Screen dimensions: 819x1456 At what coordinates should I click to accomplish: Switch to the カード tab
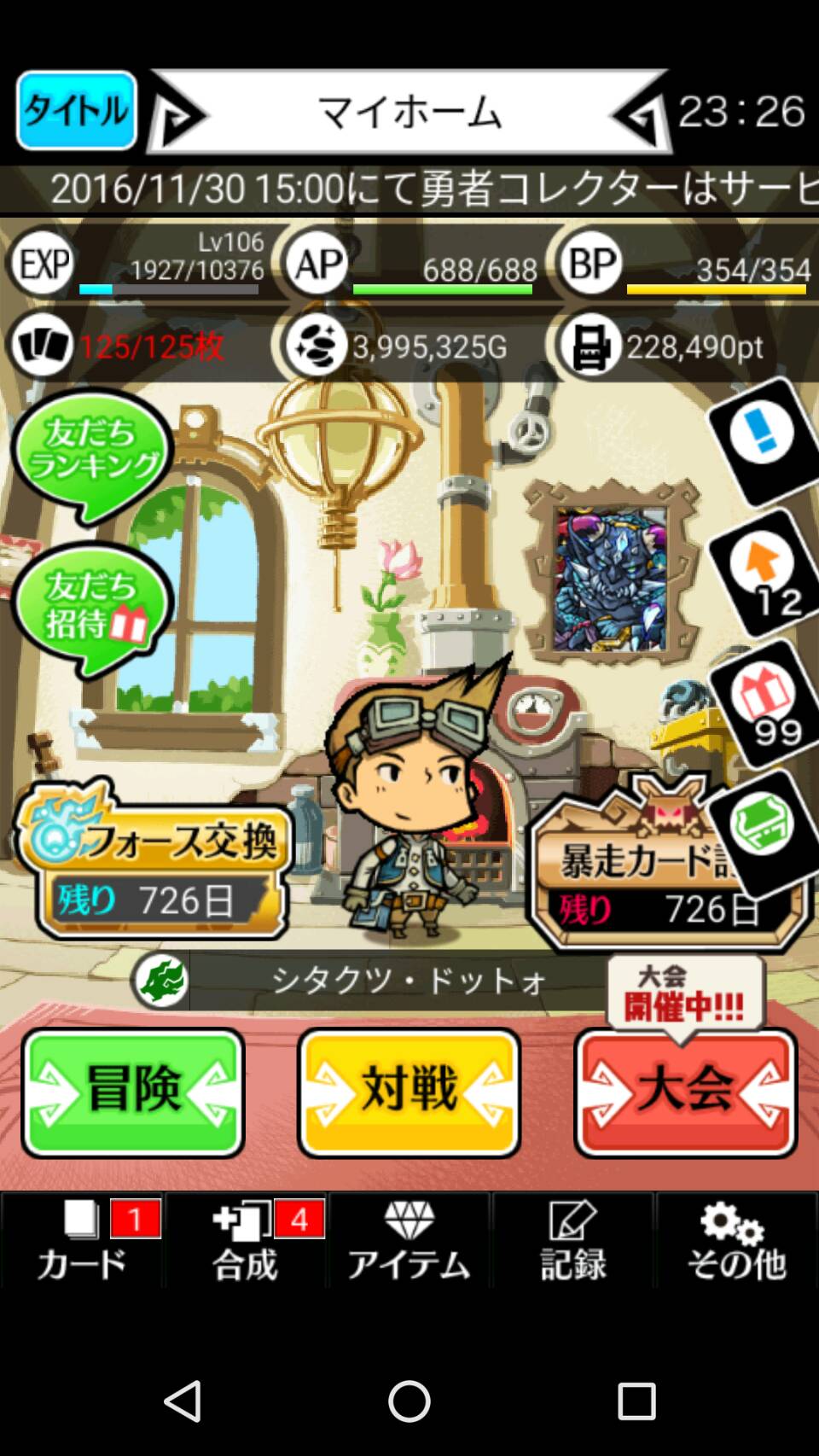82,1240
